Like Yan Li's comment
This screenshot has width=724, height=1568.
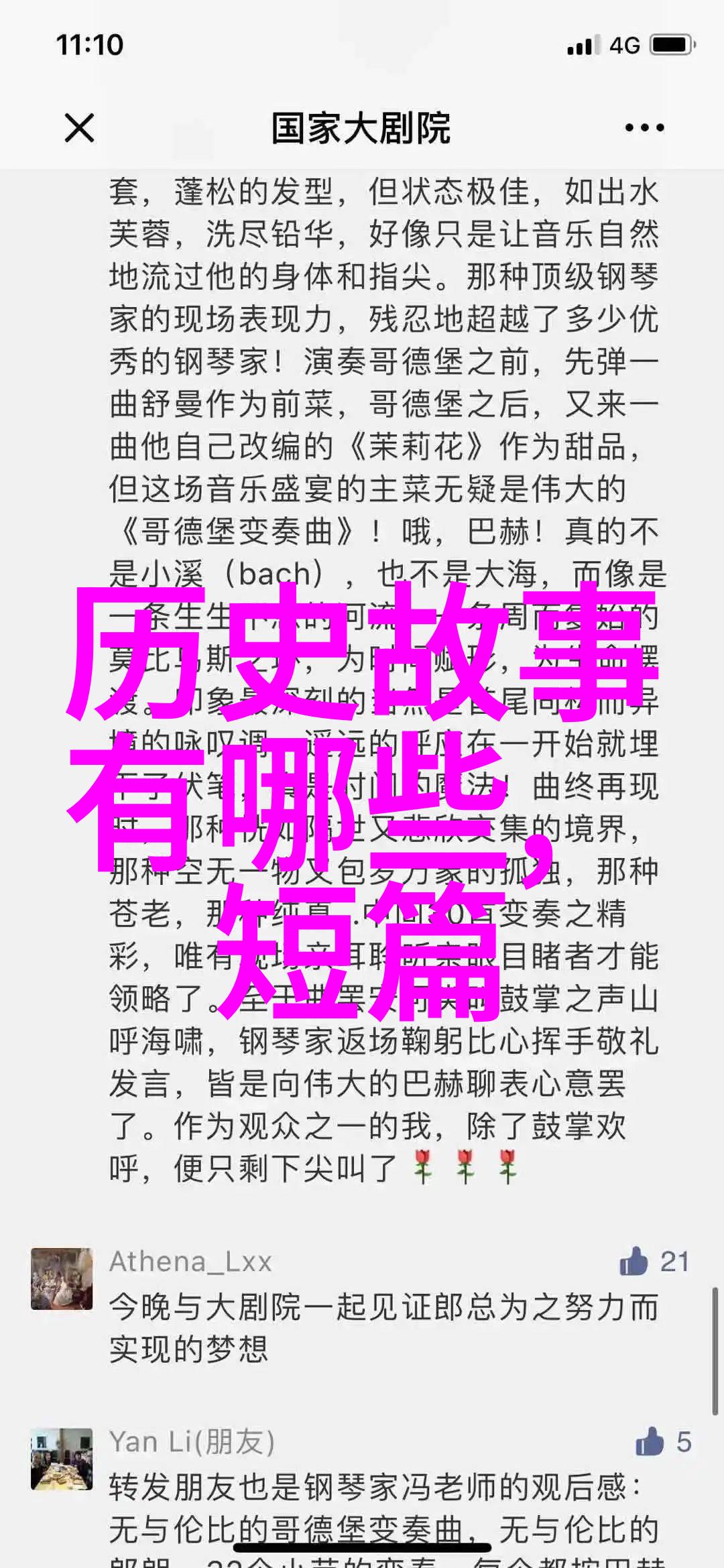[649, 1441]
